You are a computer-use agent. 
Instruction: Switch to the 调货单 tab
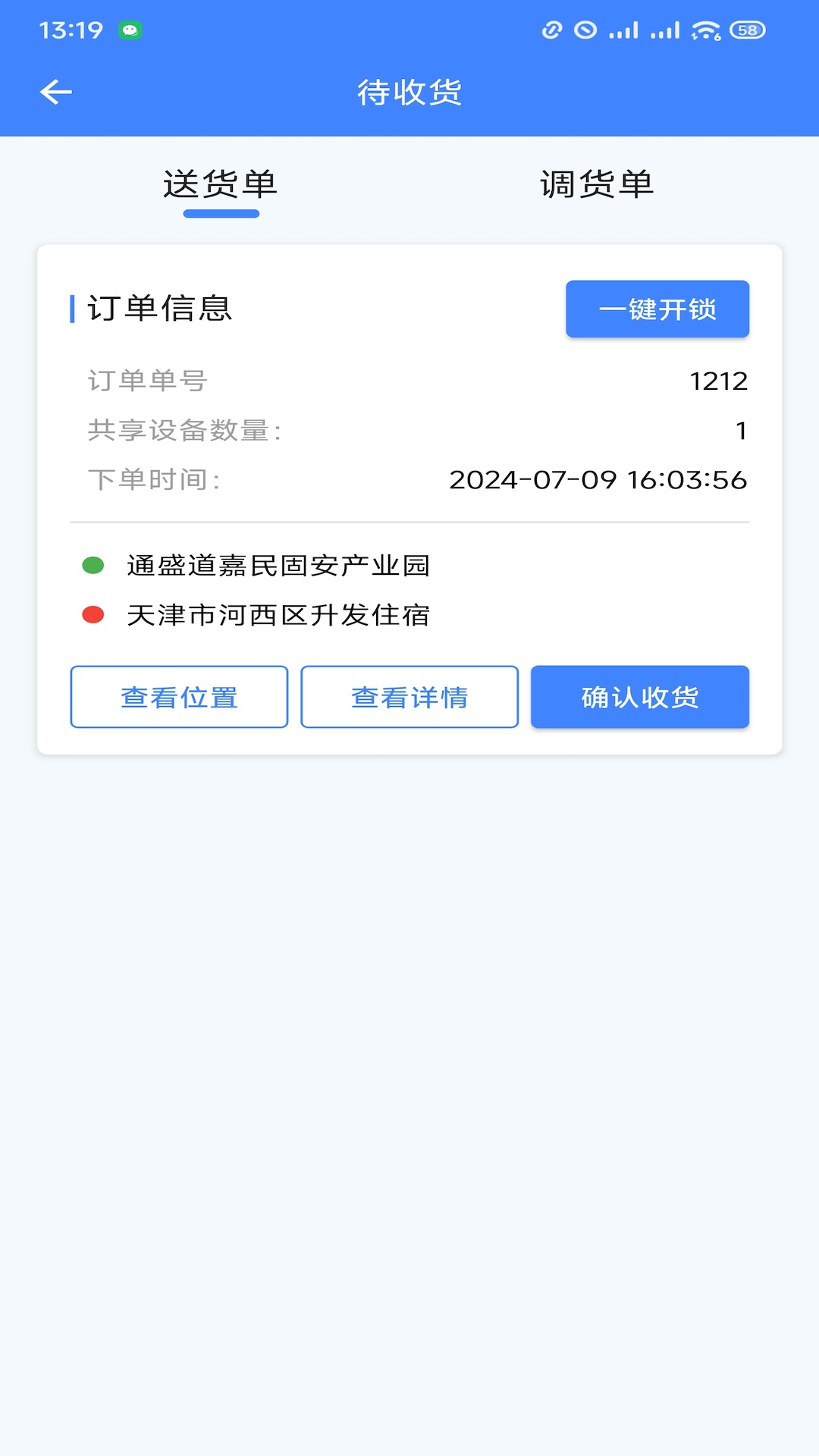click(x=597, y=182)
